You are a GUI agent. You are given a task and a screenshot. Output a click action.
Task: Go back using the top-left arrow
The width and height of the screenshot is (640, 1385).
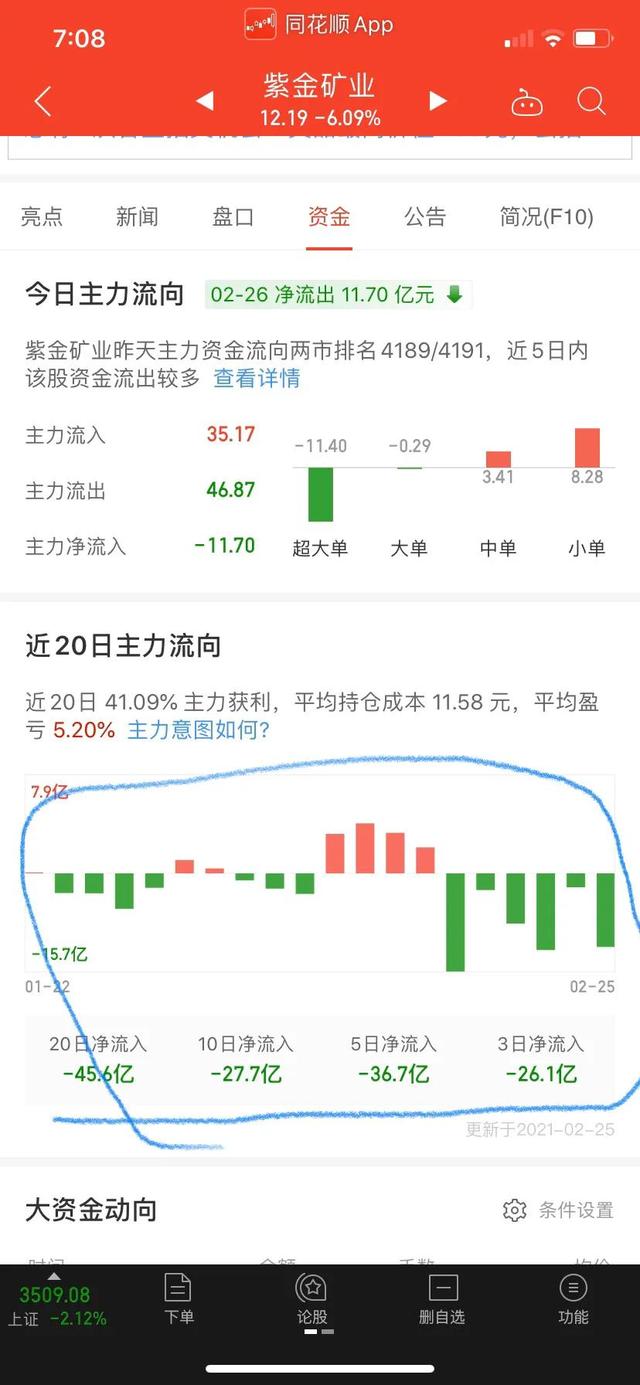click(x=42, y=101)
